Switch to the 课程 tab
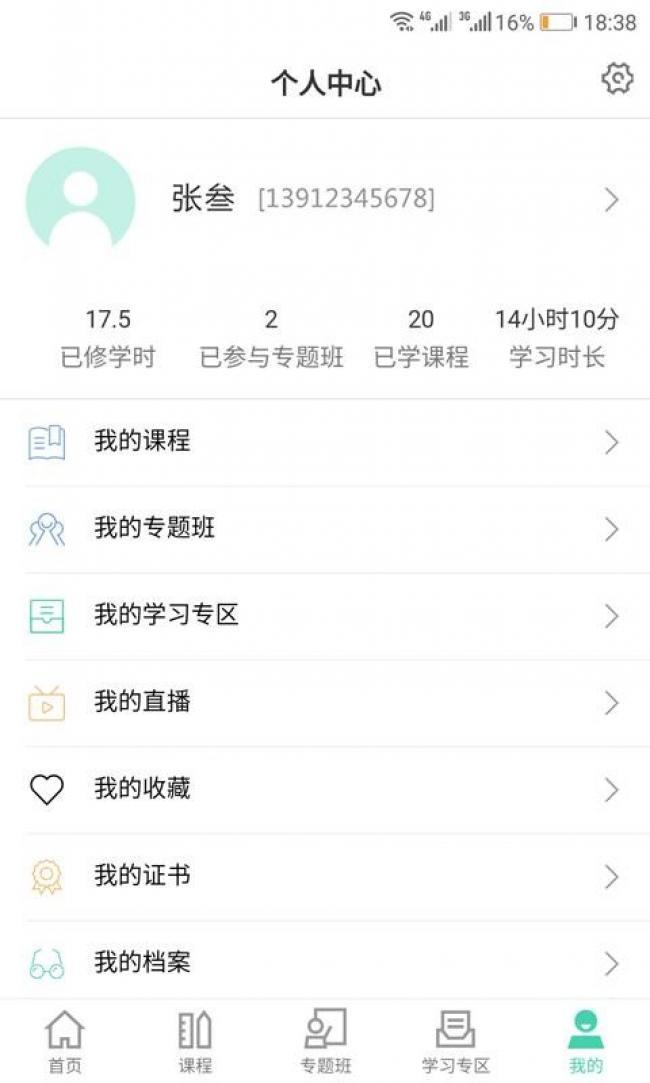The image size is (650, 1083). [x=195, y=1042]
